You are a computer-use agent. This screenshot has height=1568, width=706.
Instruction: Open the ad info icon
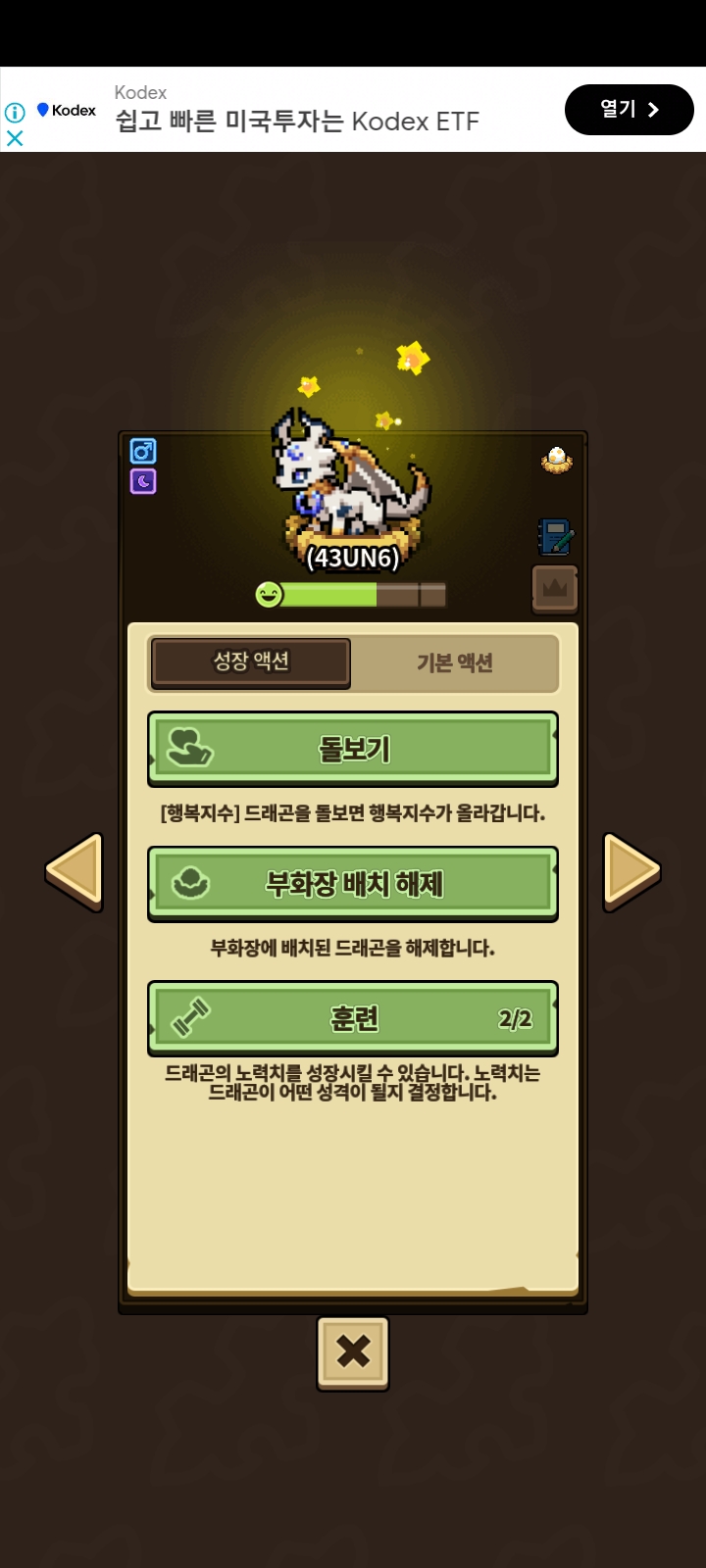point(15,112)
